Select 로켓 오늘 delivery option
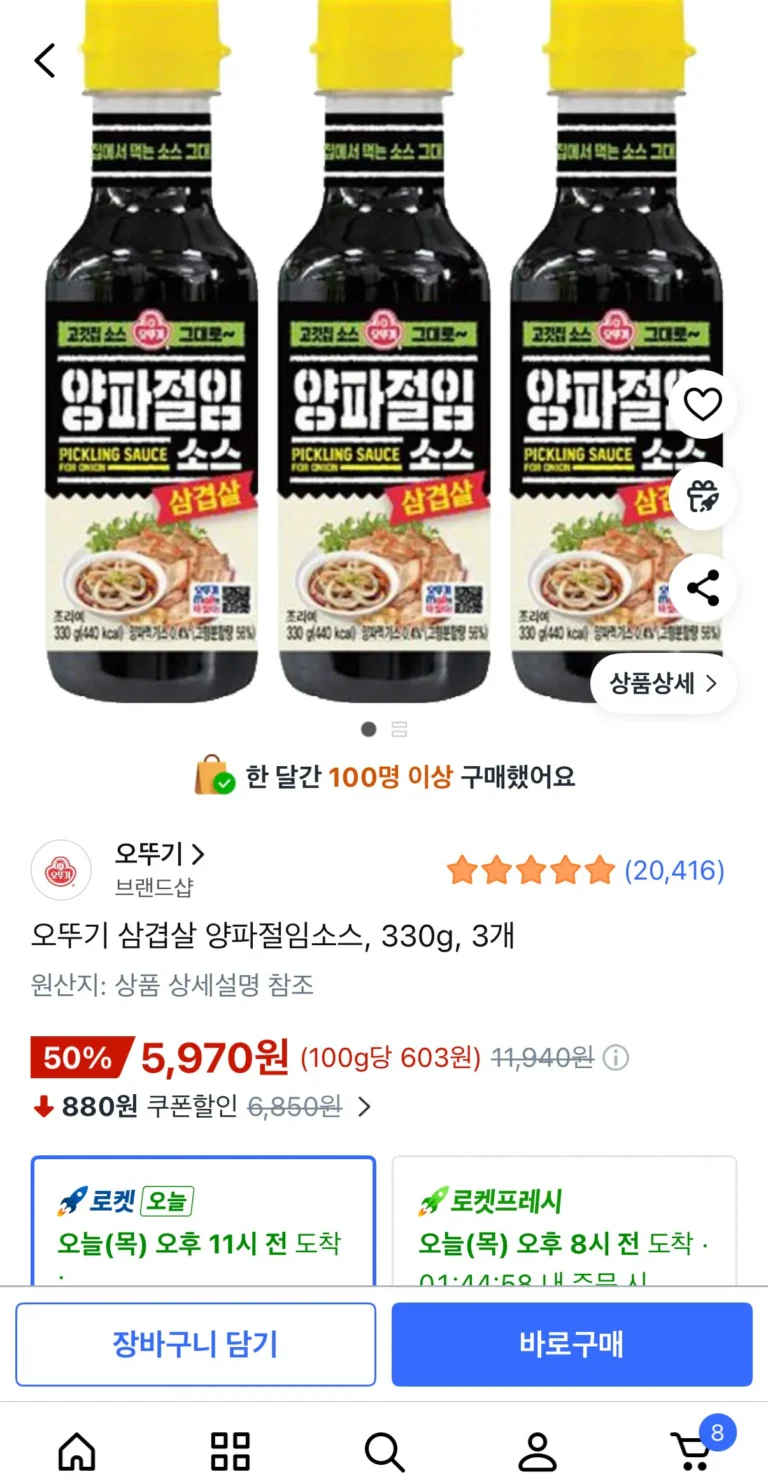The height and width of the screenshot is (1484, 768). (x=204, y=1221)
